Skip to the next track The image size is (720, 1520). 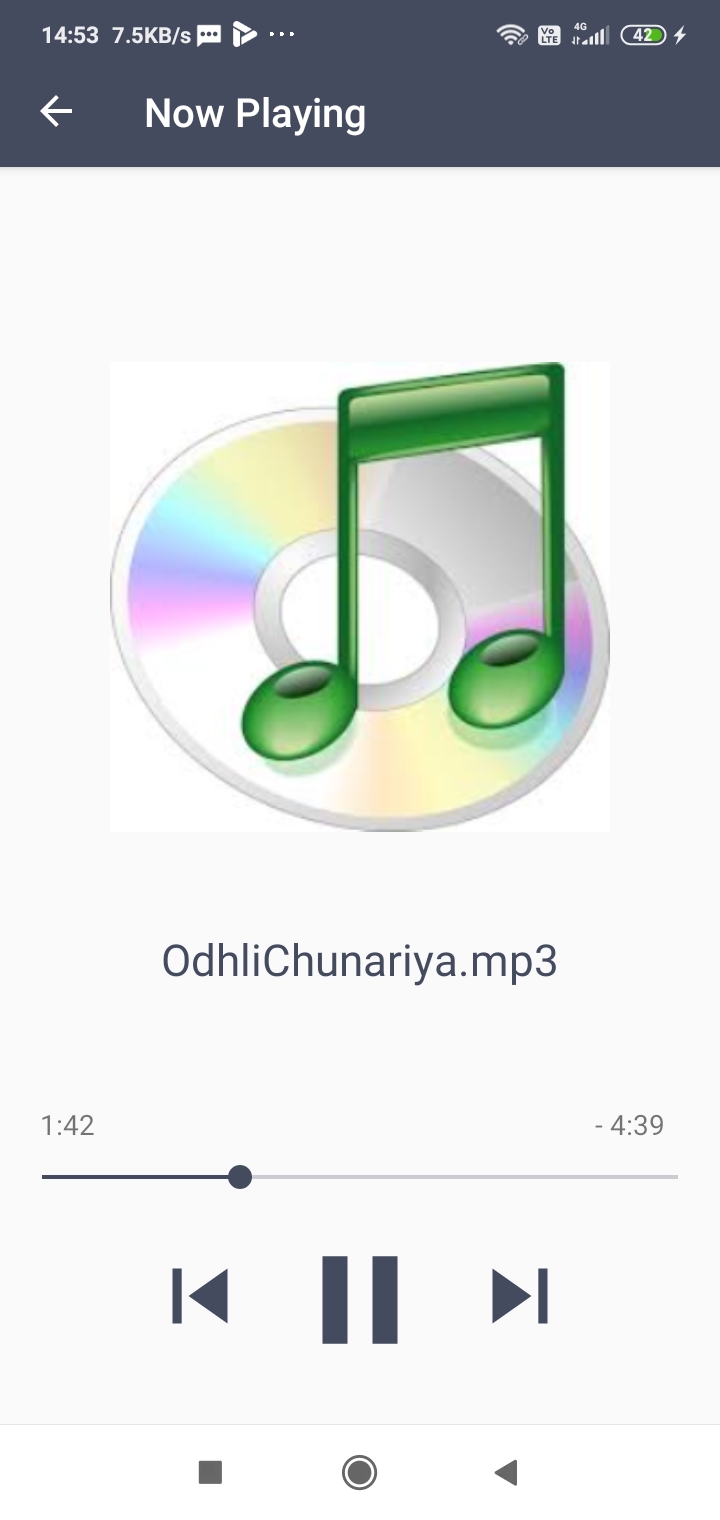click(519, 1293)
